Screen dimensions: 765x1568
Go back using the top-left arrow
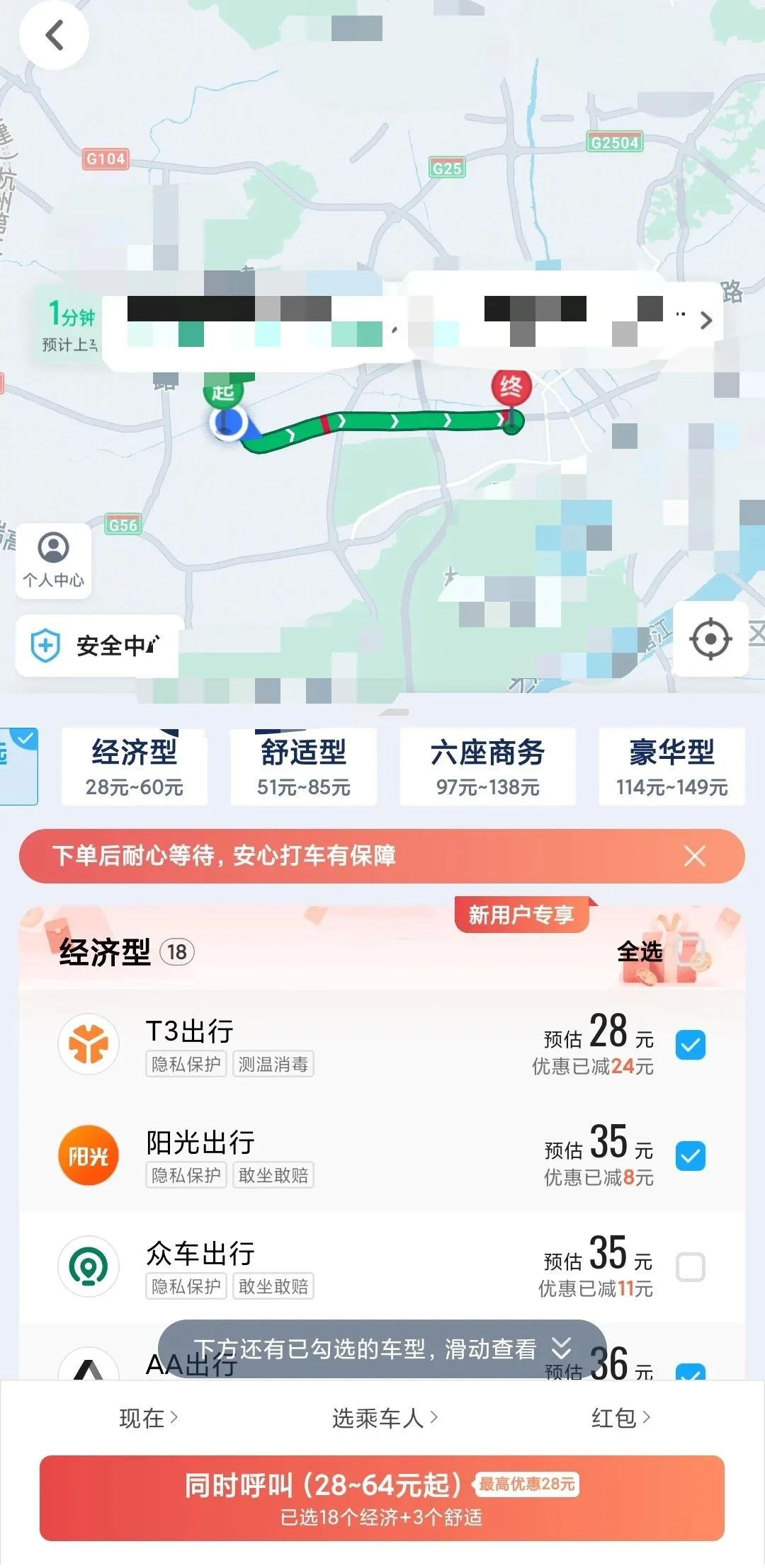54,35
